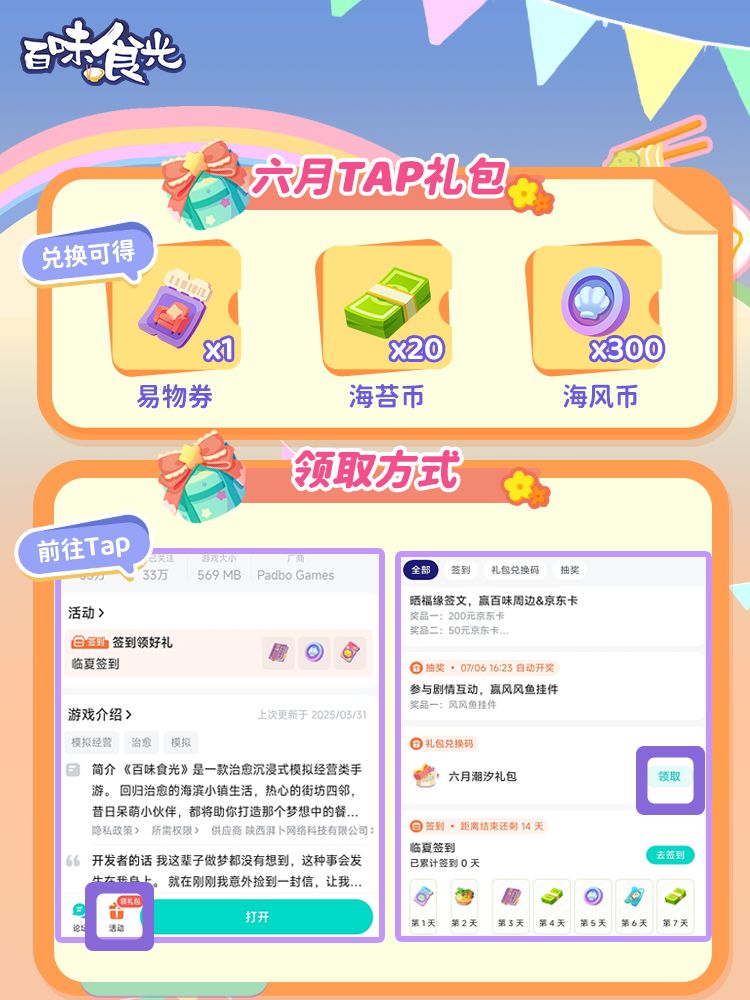
Task: Click the 第1天 reward card
Action: [423, 906]
